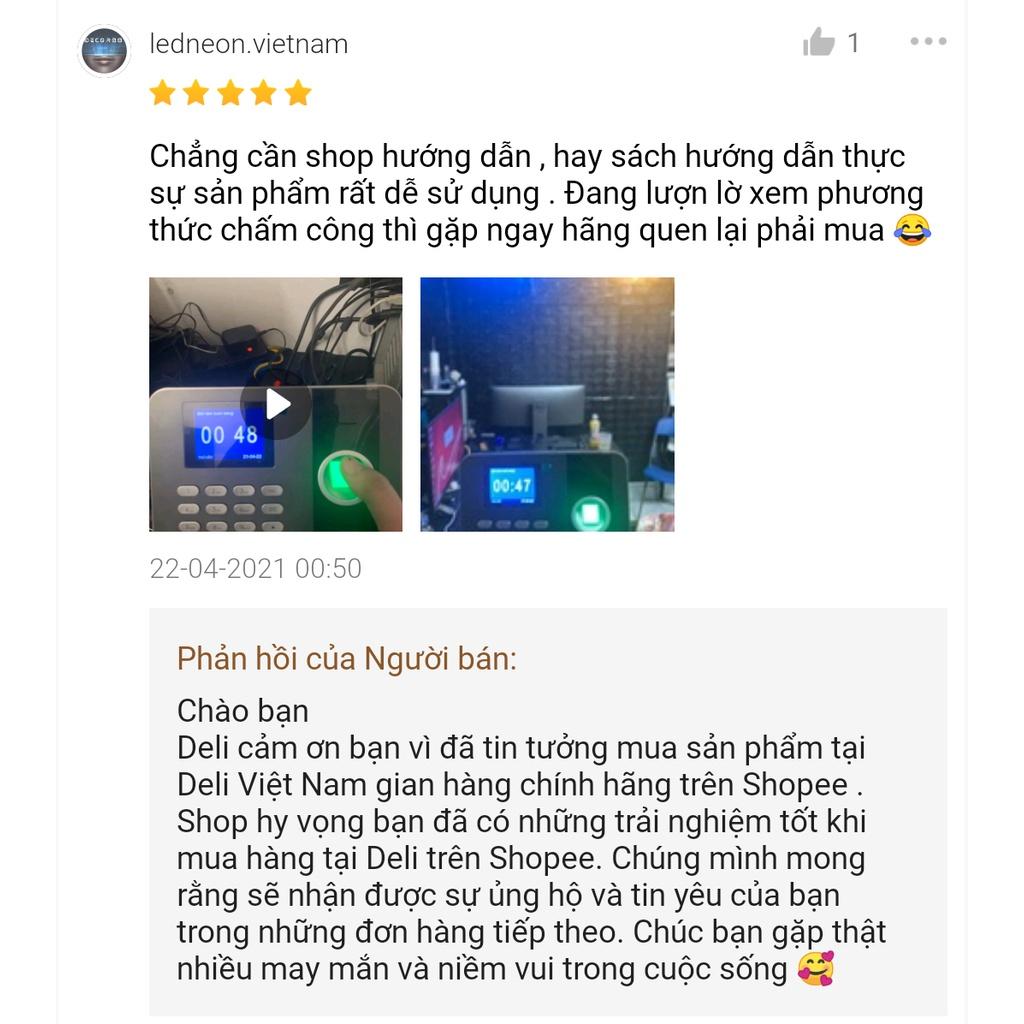This screenshot has height=1024, width=1024.
Task: Like the review by ledneon.vietnam
Action: tap(819, 43)
